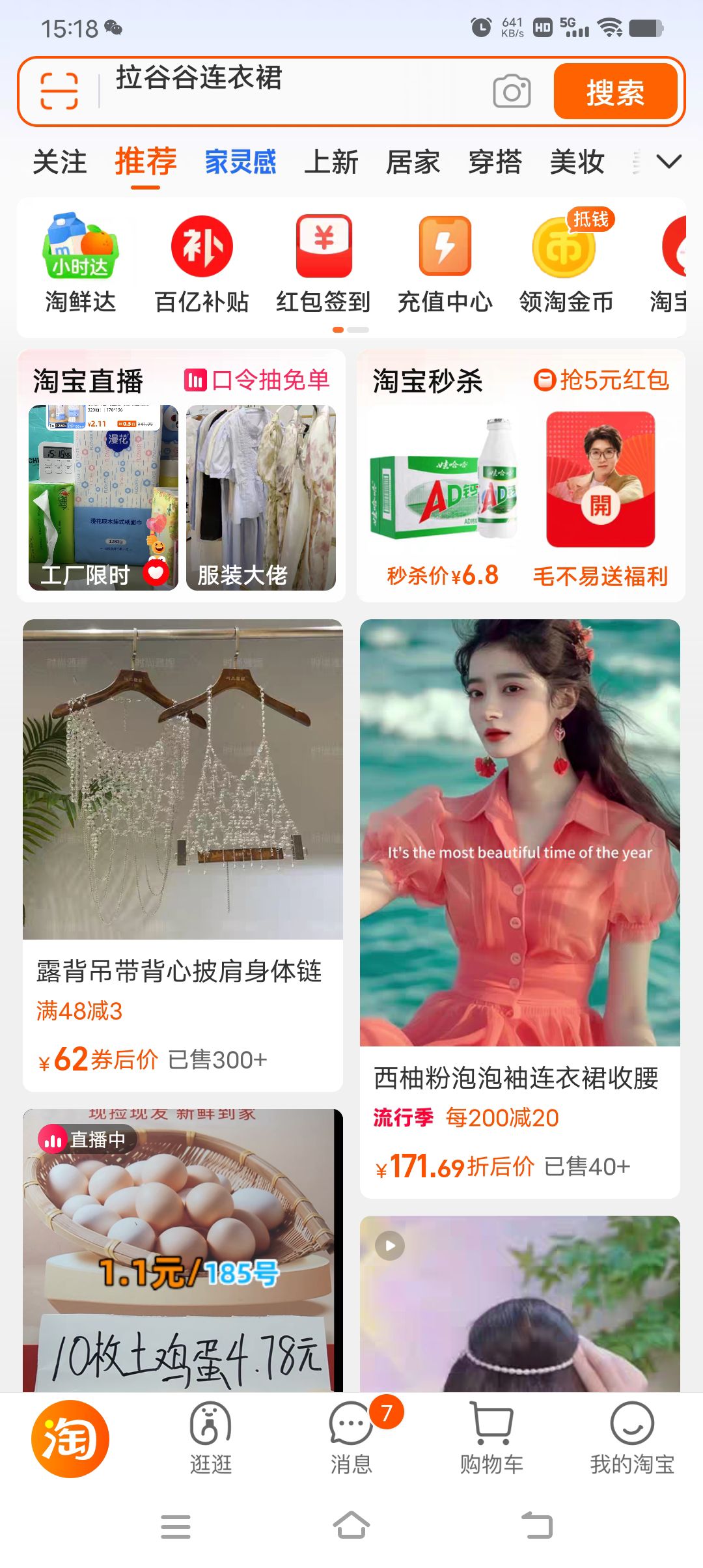Go to the 逛逛 tab
This screenshot has height=1568, width=703.
[x=211, y=1438]
